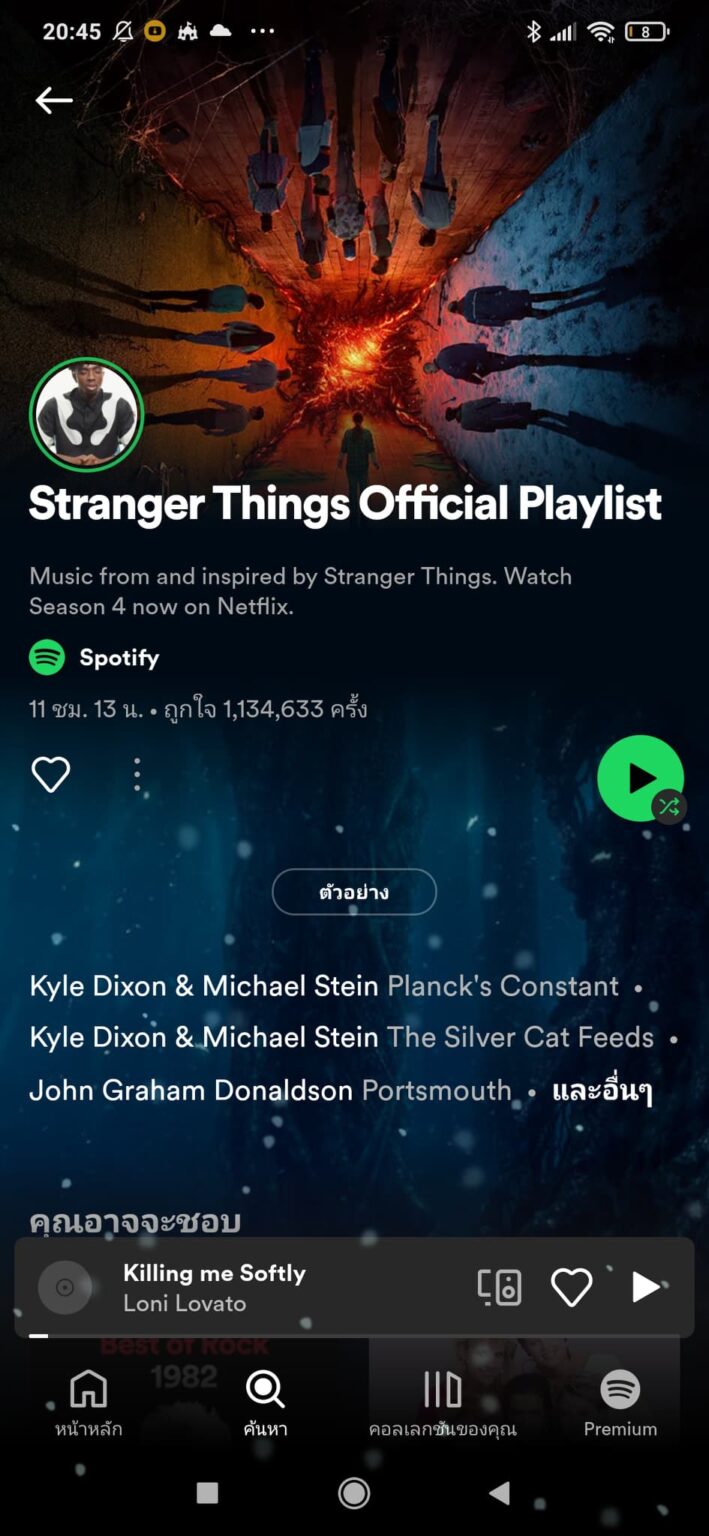Tap the ตัวอย่าง preview button
Screen dimensions: 709x1536
[354, 892]
